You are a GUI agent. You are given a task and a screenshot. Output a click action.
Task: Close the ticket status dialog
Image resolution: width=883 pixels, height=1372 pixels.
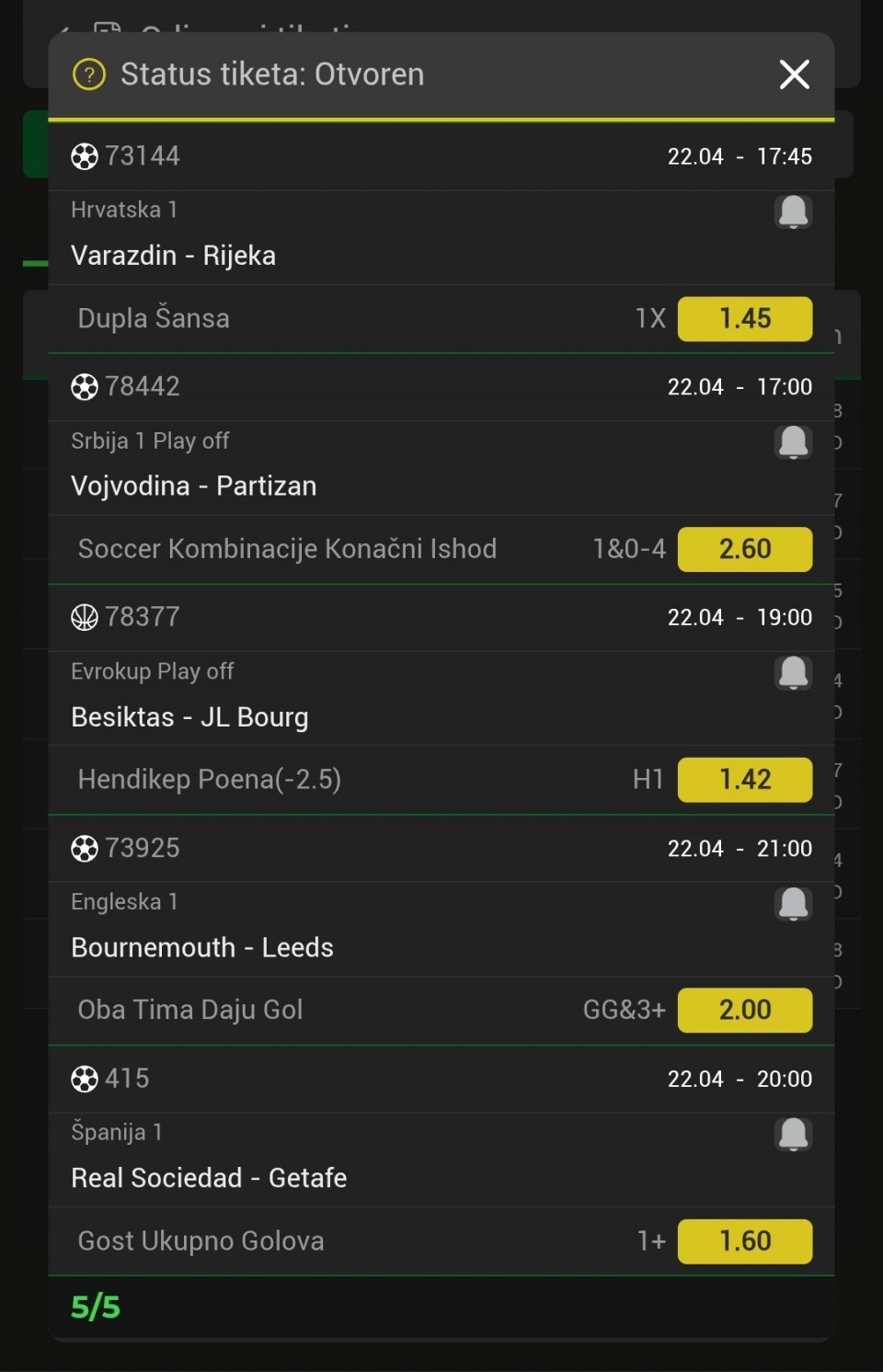click(x=794, y=74)
